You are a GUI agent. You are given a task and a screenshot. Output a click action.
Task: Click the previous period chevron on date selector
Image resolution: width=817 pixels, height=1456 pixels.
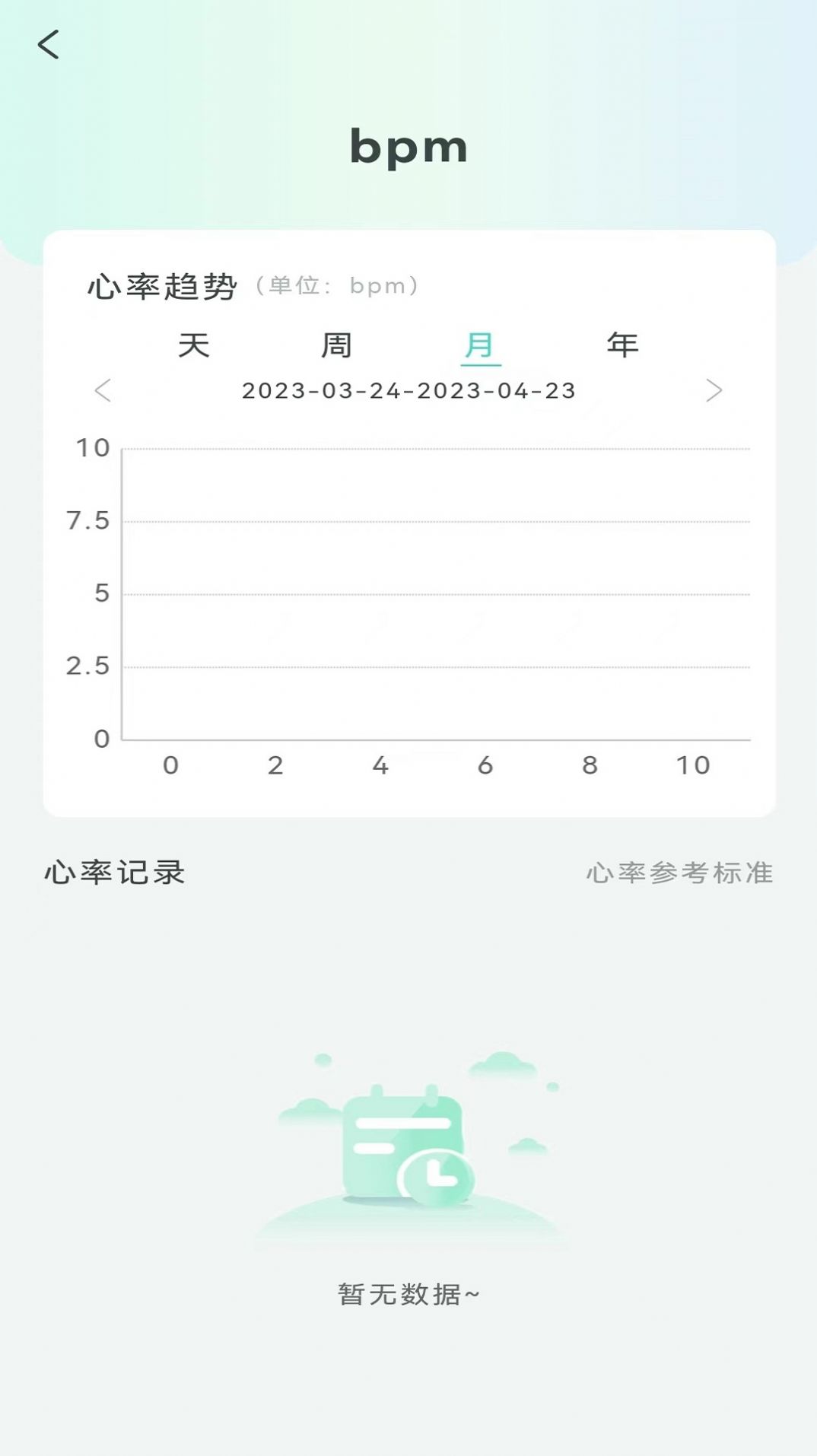pyautogui.click(x=103, y=391)
